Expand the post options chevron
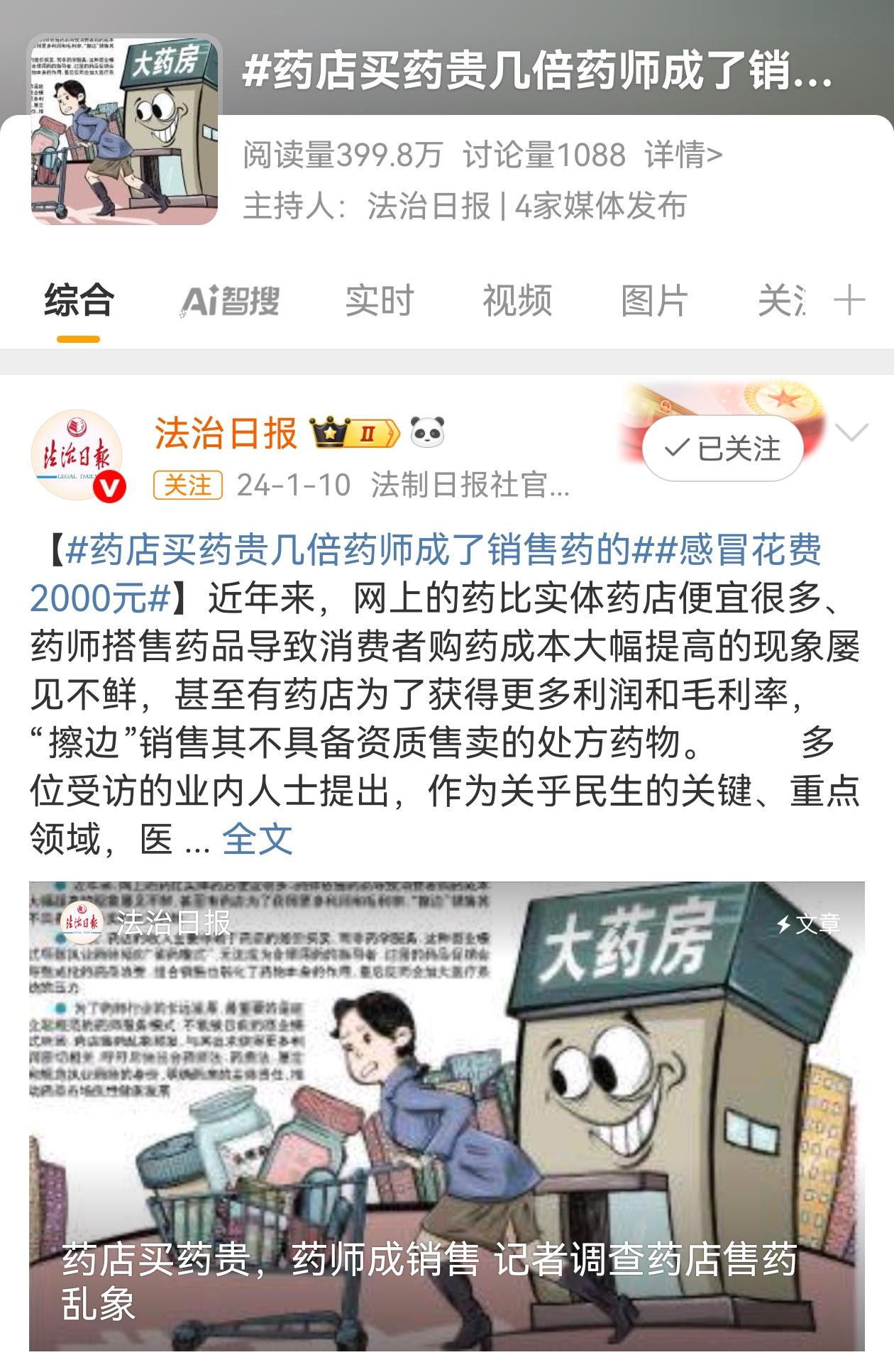 pos(851,432)
